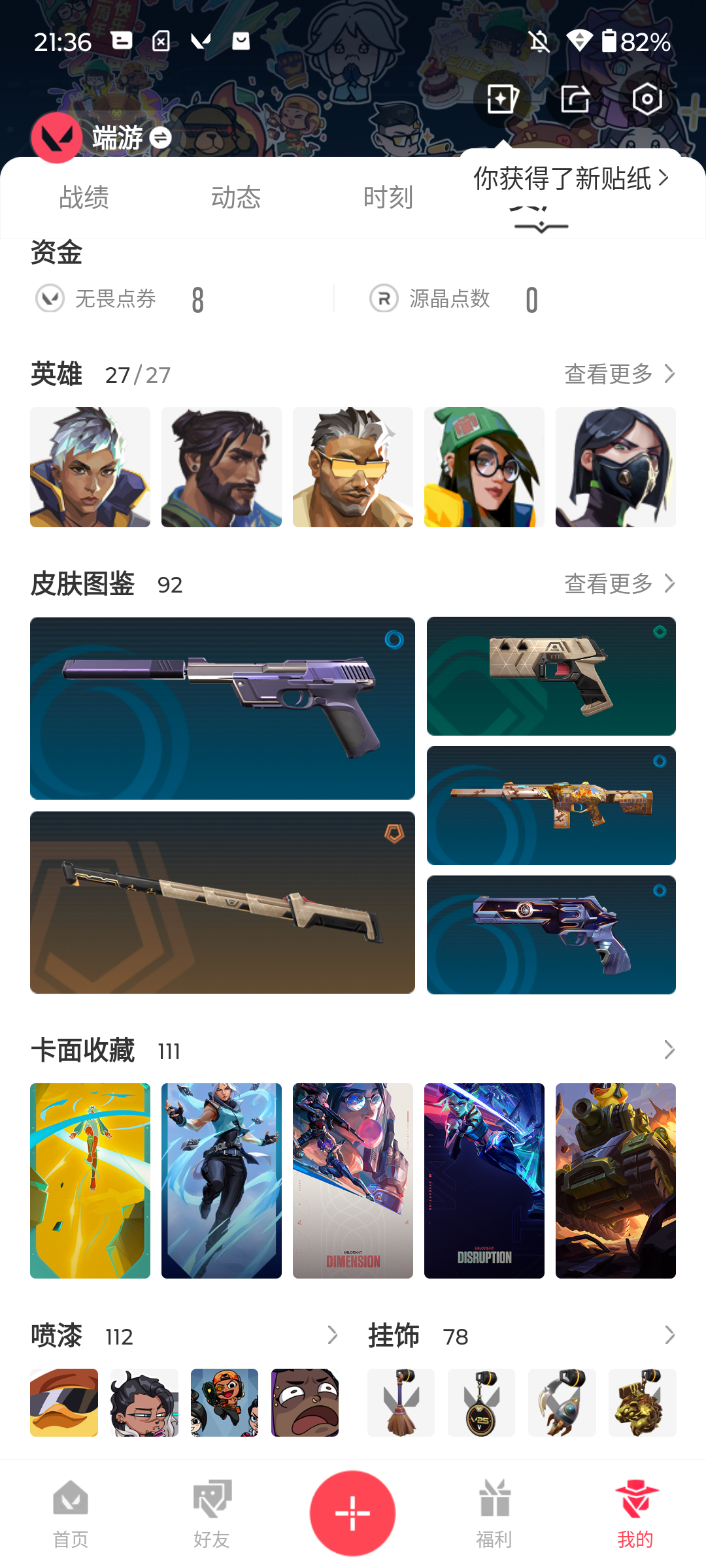
Task: Switch to the 战绩 tab
Action: point(84,197)
